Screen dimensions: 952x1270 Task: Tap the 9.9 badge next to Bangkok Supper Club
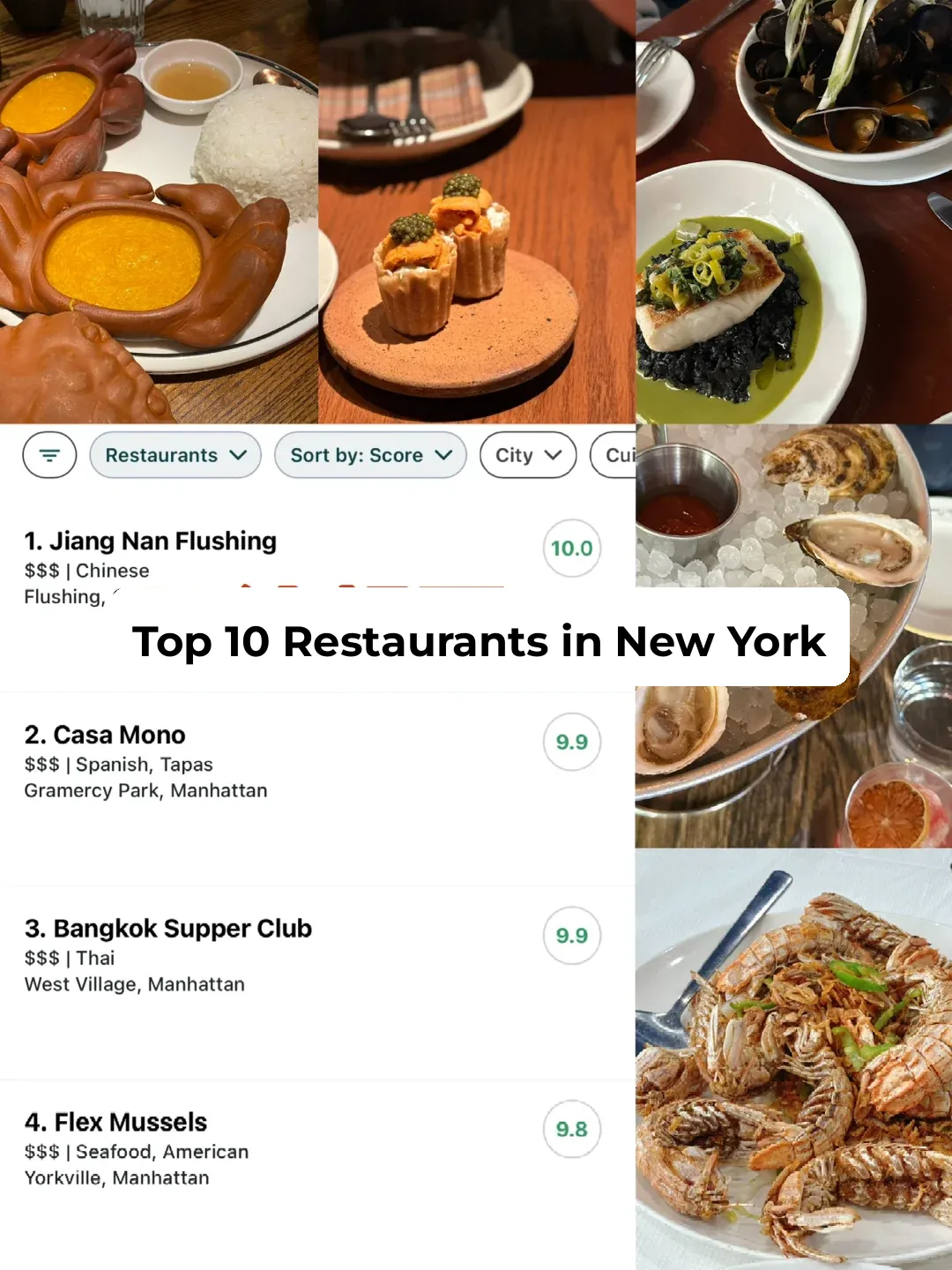click(571, 936)
